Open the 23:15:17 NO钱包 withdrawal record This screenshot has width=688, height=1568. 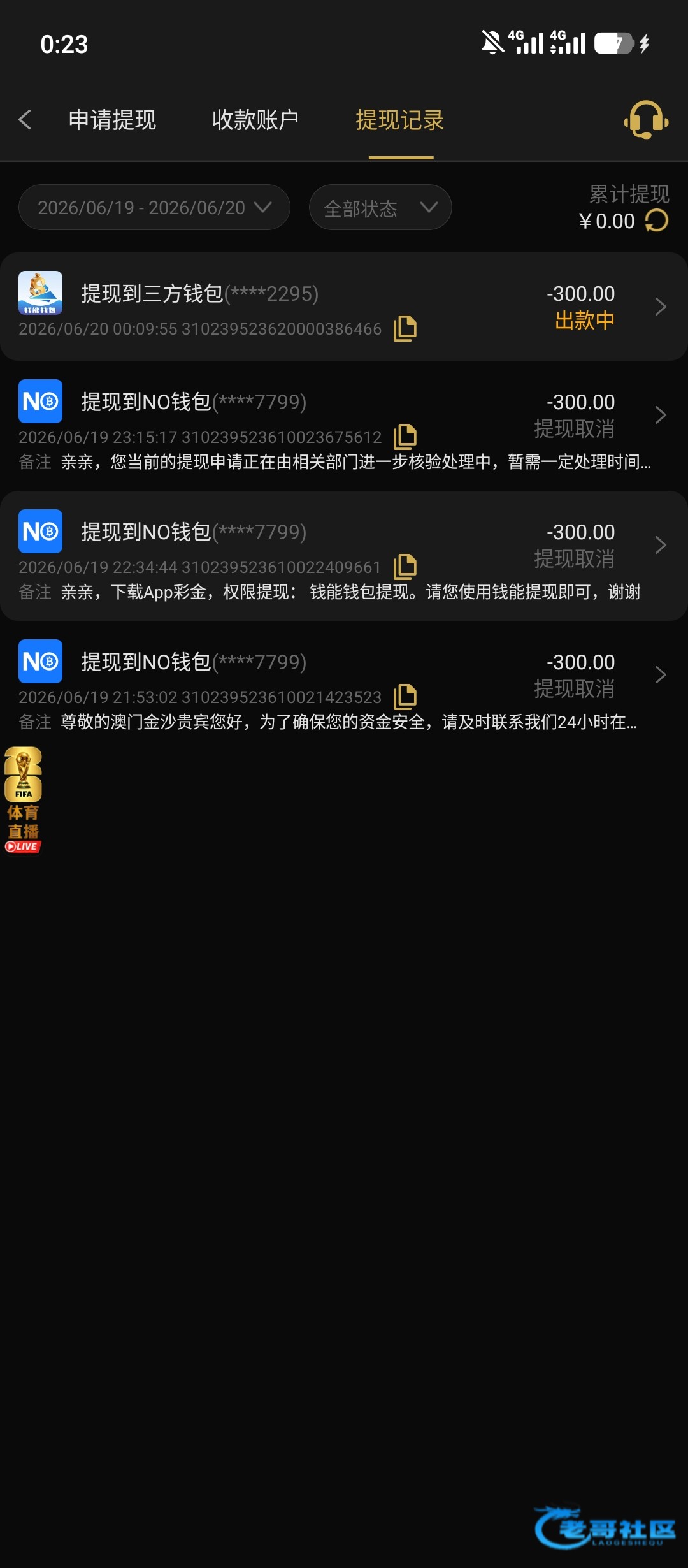point(344,426)
